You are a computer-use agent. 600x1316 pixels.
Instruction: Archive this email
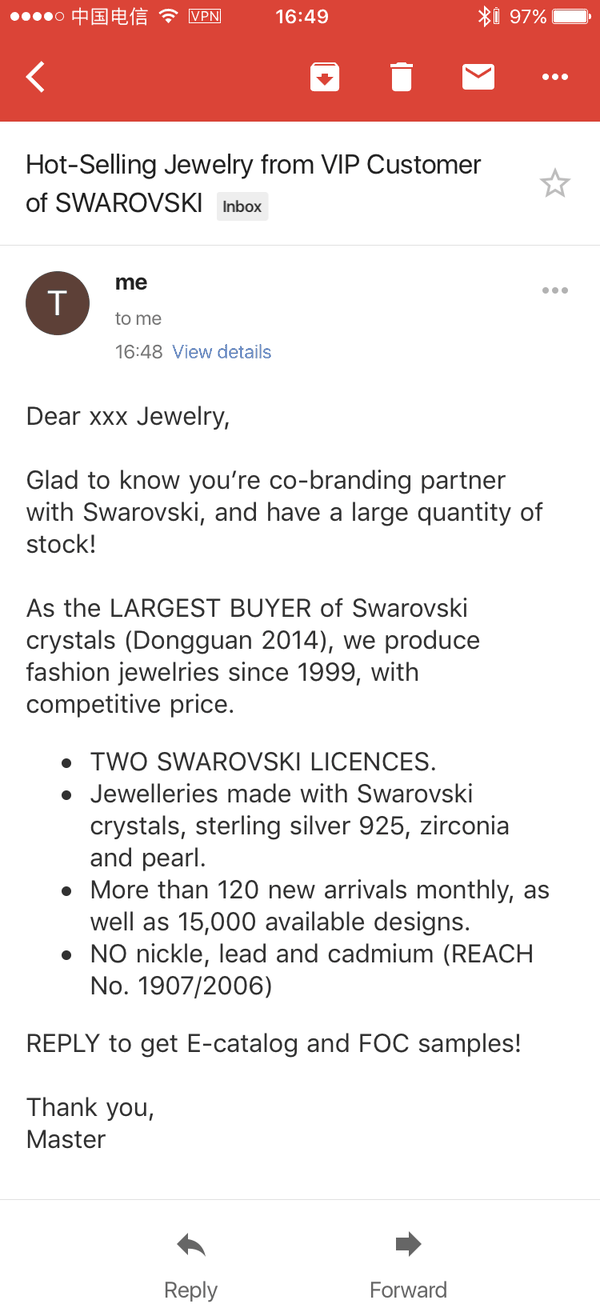pos(325,77)
